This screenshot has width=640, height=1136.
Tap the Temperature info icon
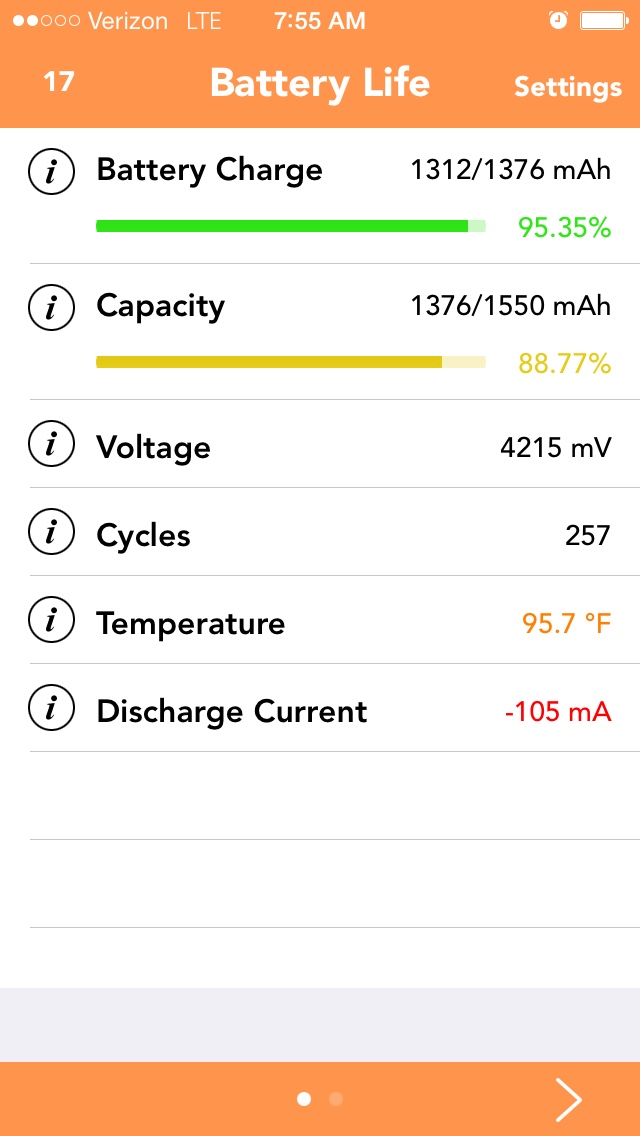[x=52, y=622]
